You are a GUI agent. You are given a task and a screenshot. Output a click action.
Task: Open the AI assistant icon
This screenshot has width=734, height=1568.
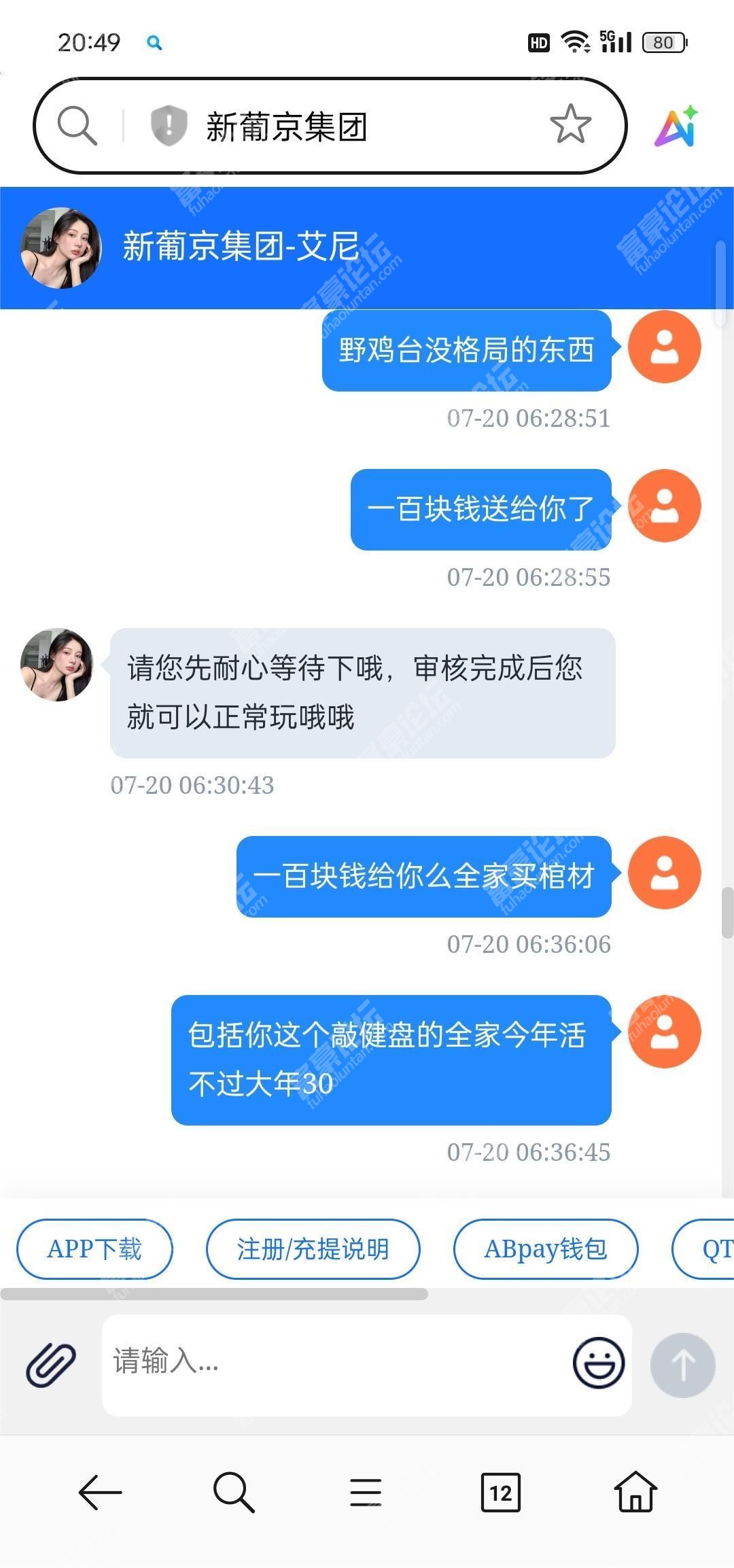point(677,126)
